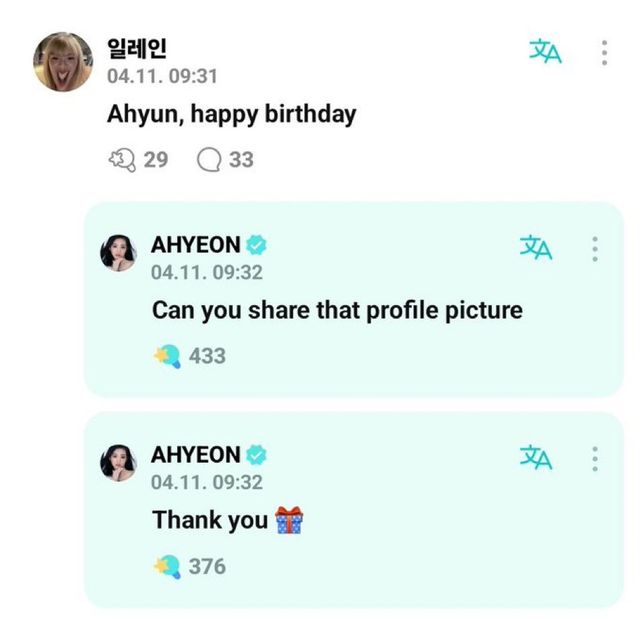Image resolution: width=640 pixels, height=619 pixels.
Task: Open the 33 comments on 일레인's post
Action: tap(209, 159)
